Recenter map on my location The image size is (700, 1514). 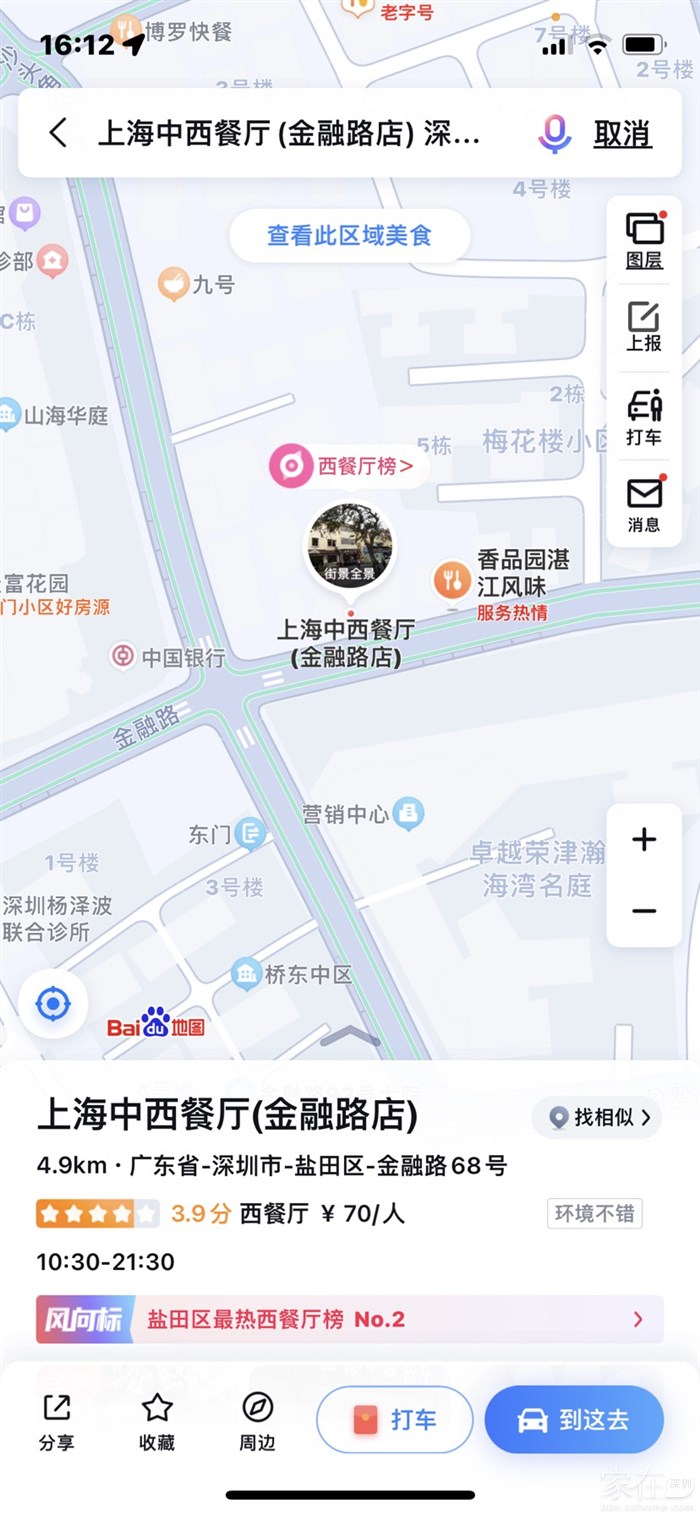tap(53, 1003)
